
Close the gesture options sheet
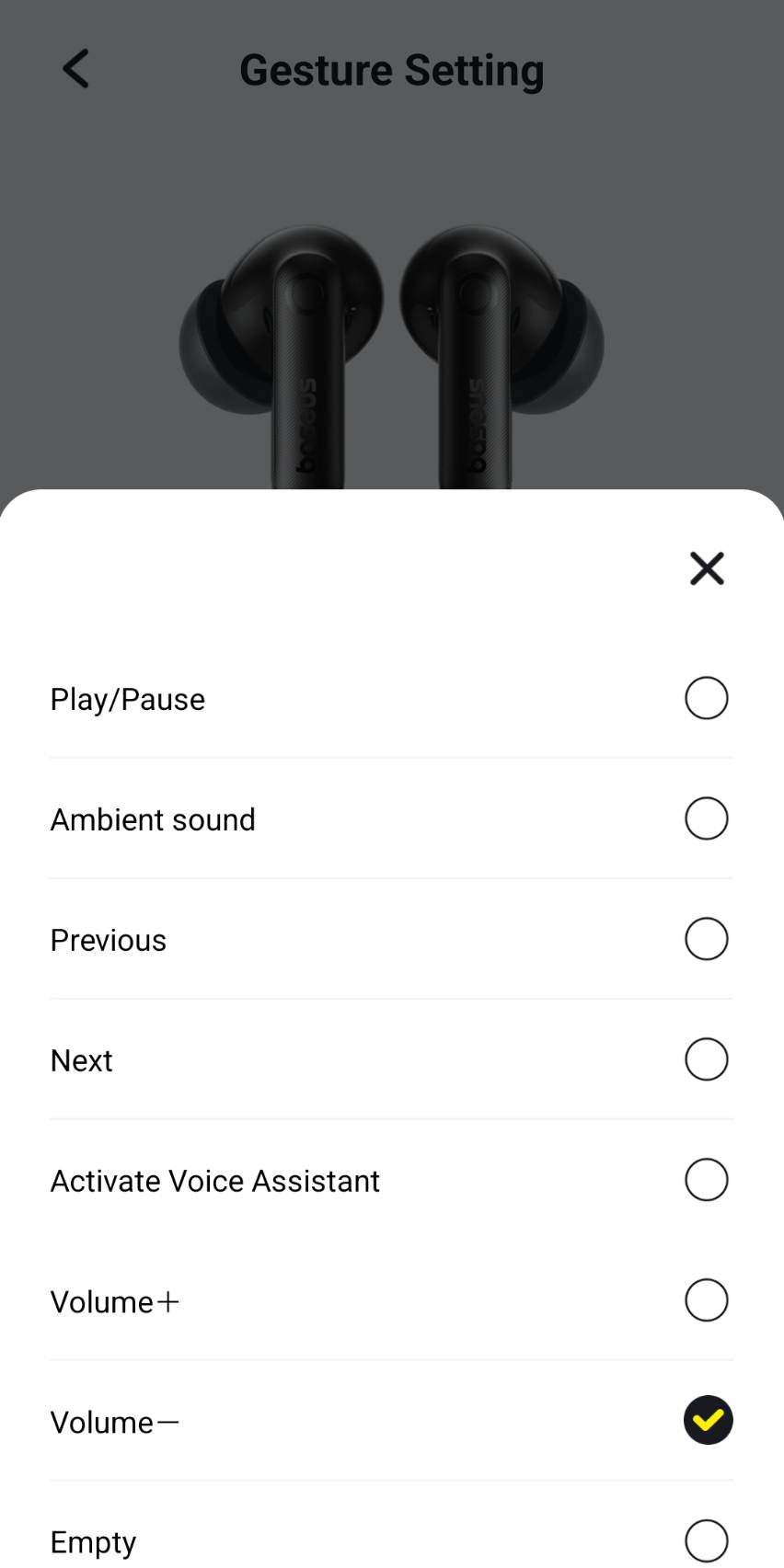[707, 568]
